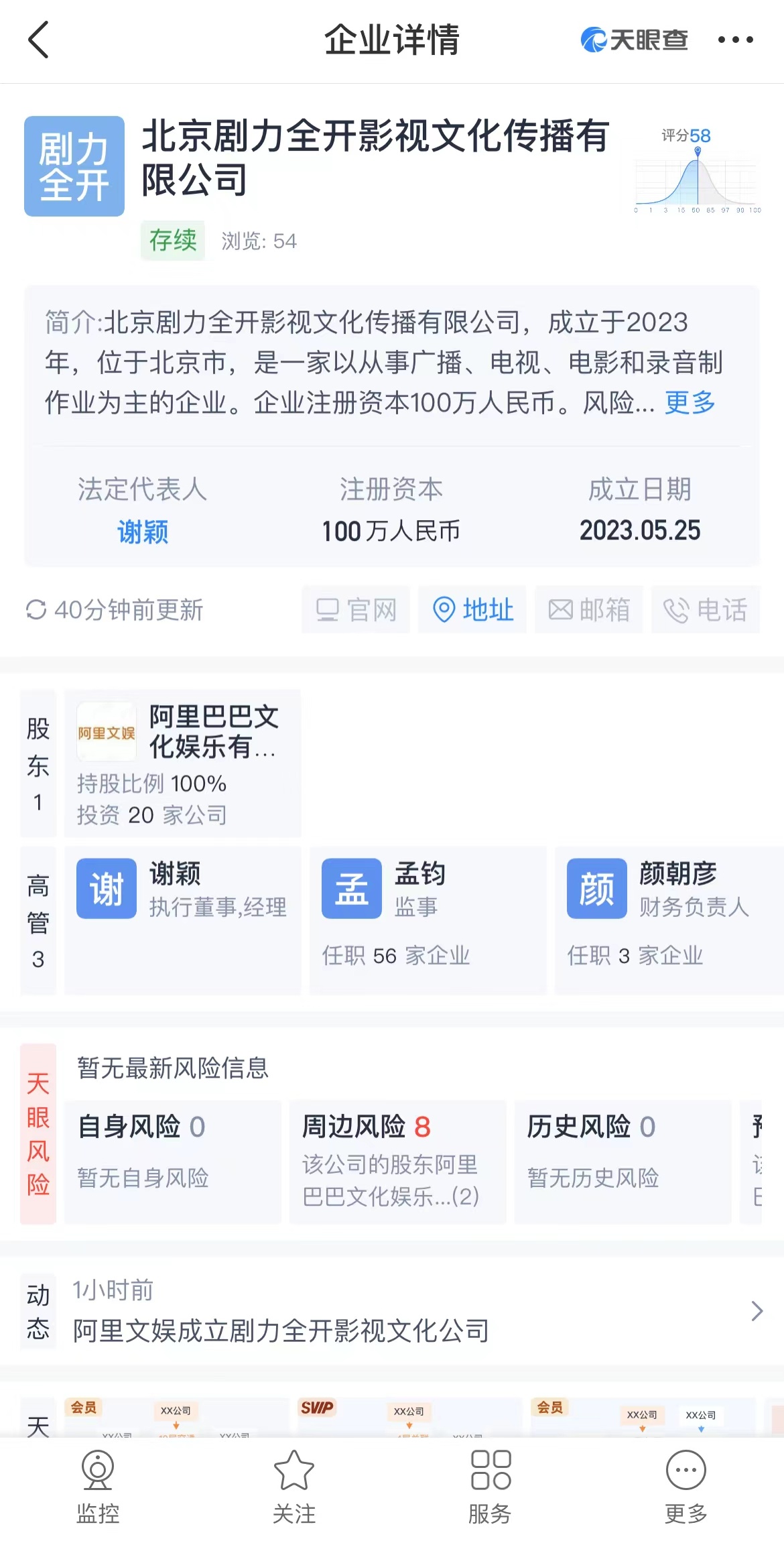Open executive card for 颜朝彦
Image resolution: width=784 pixels, height=1547 pixels.
pos(669,920)
